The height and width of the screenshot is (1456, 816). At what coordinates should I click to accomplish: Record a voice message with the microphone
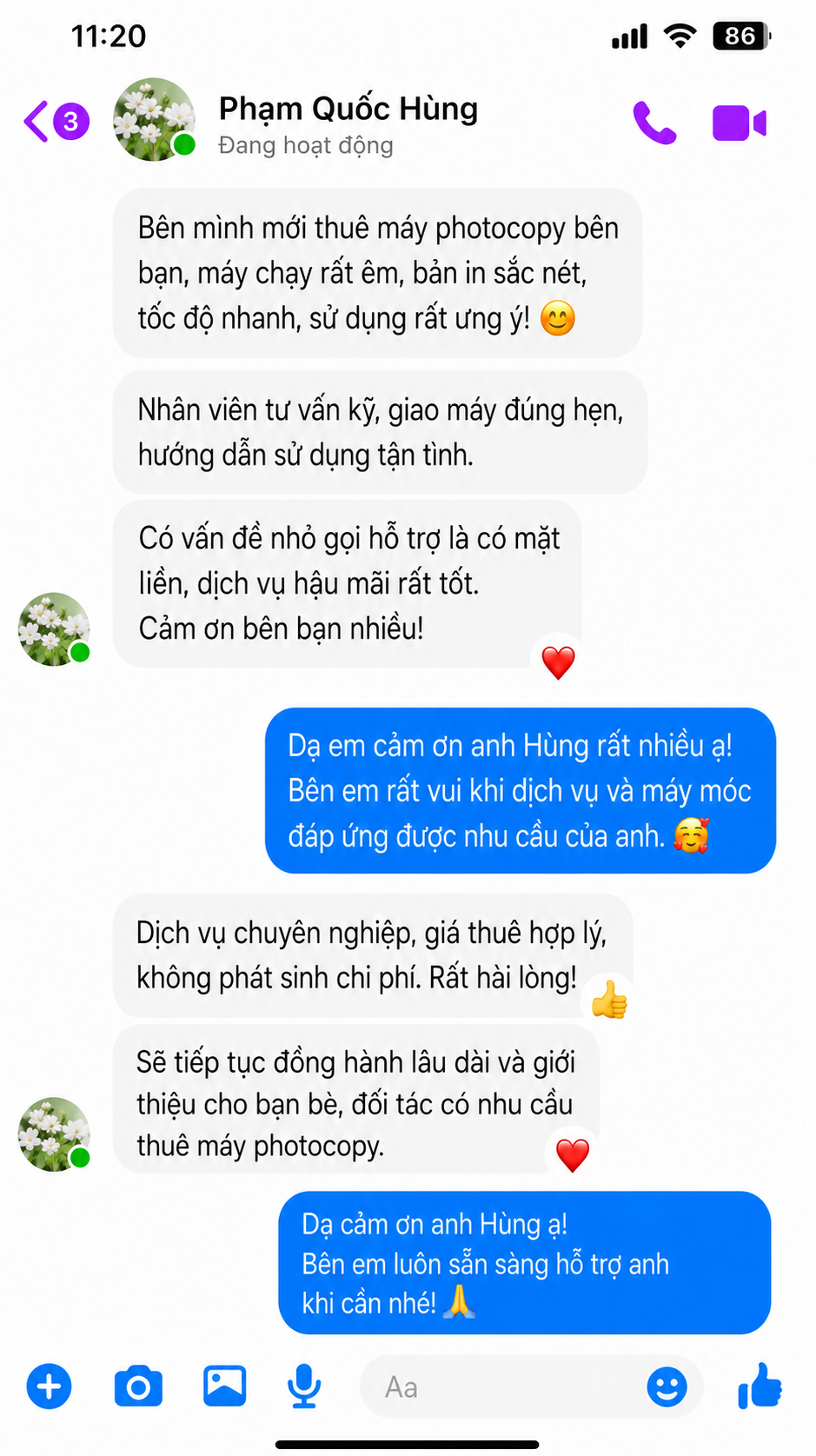(304, 1386)
